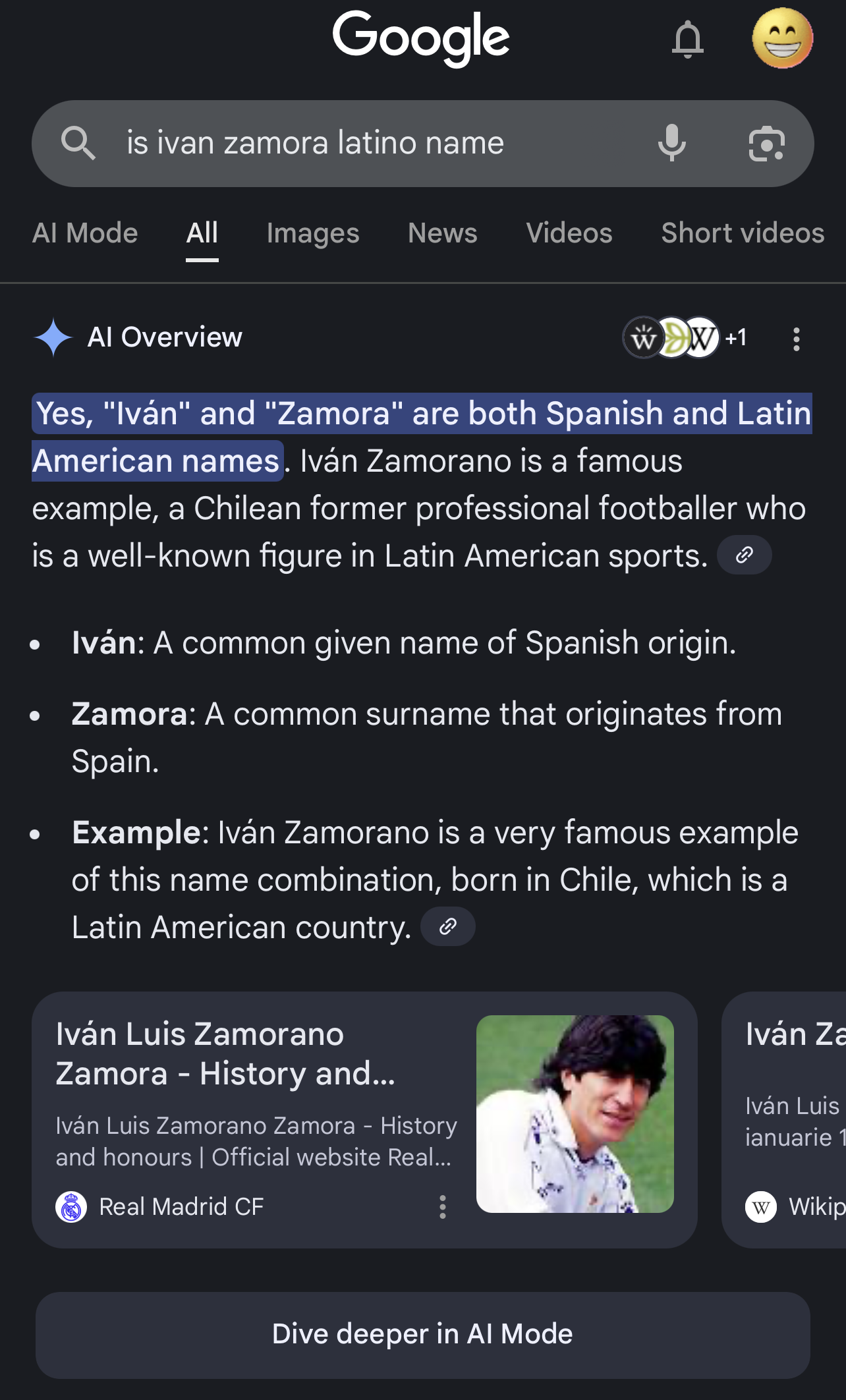Open the source link after the Example bullet
Screen dimensions: 846x1400
pyautogui.click(x=448, y=926)
